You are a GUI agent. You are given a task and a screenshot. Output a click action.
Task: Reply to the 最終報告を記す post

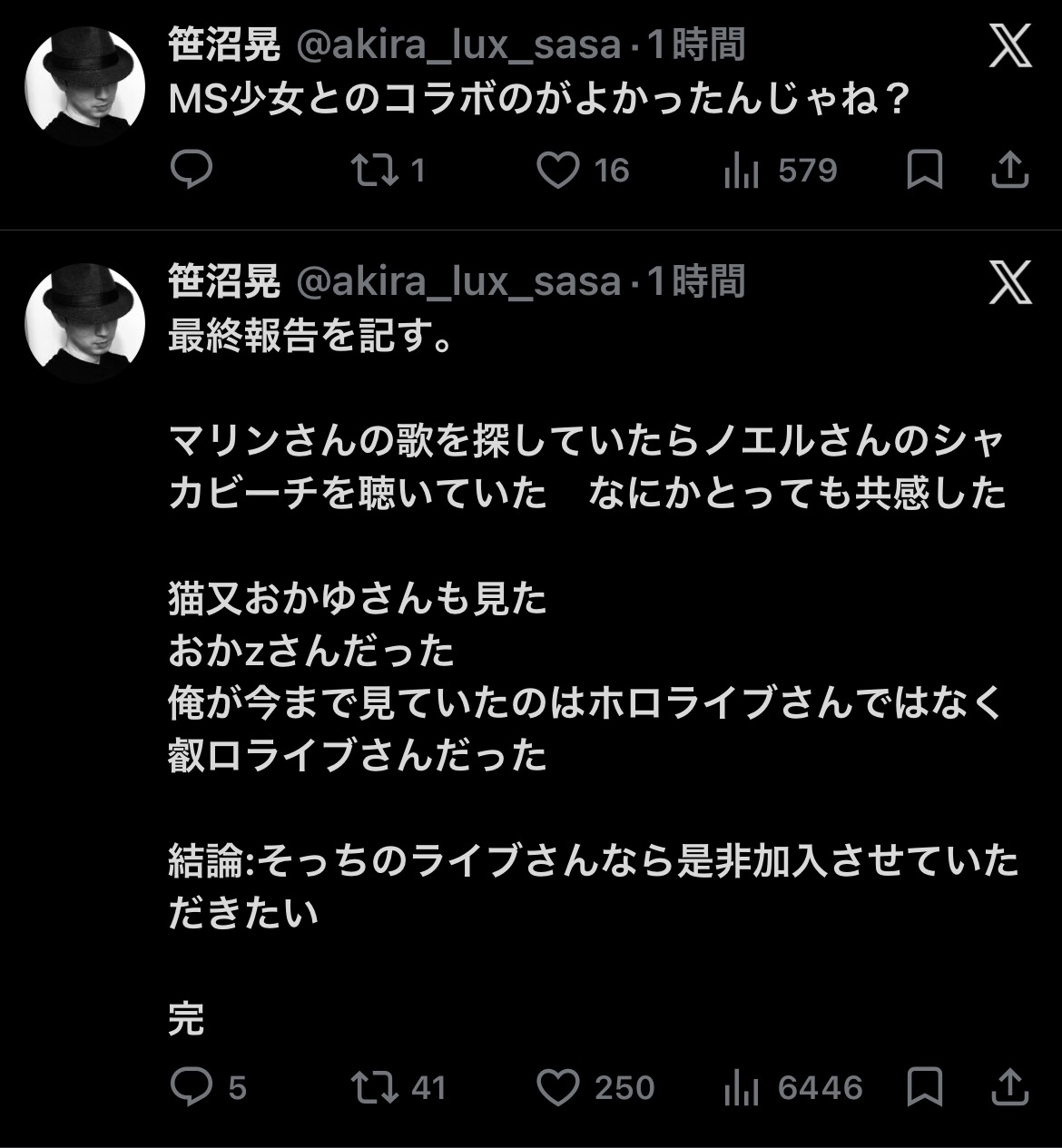click(192, 1086)
